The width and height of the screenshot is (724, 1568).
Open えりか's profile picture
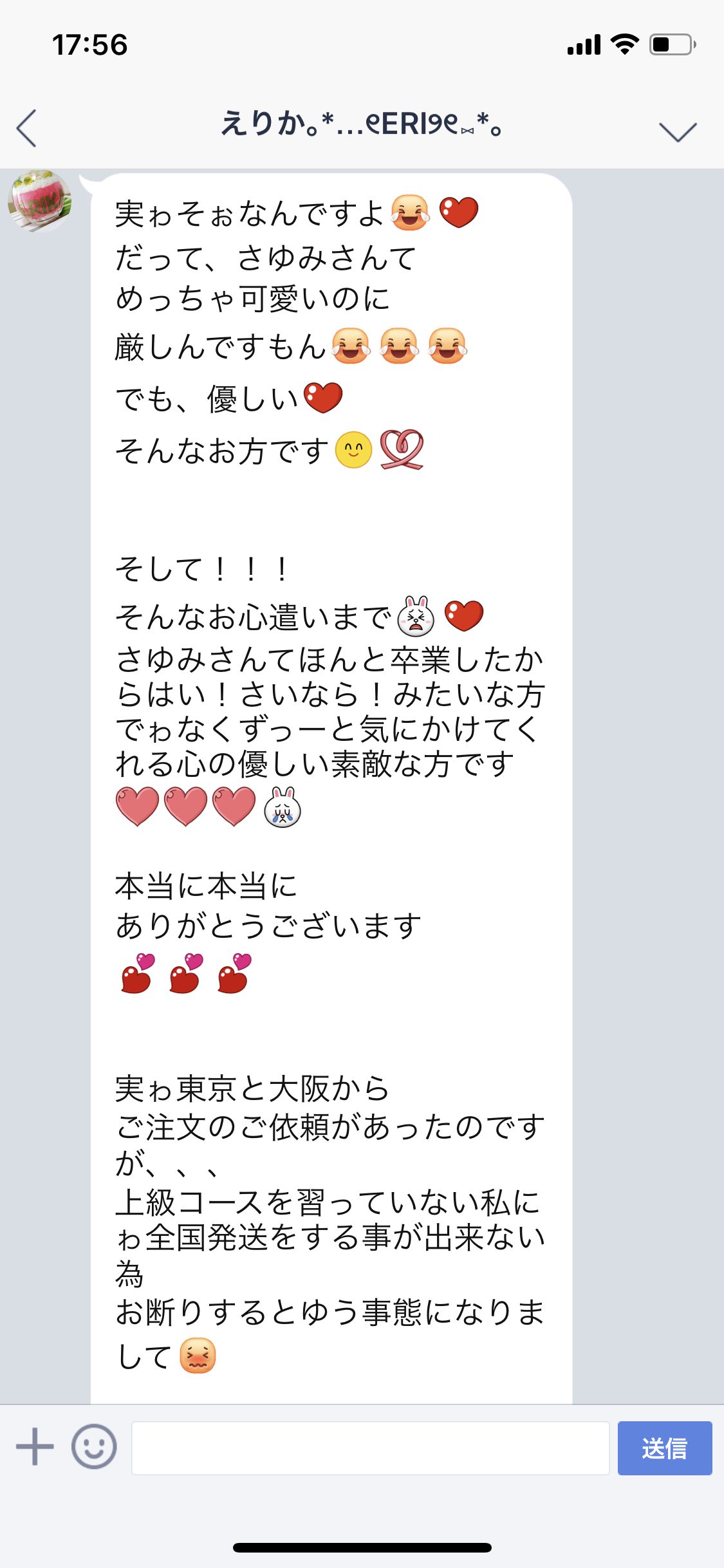(40, 201)
